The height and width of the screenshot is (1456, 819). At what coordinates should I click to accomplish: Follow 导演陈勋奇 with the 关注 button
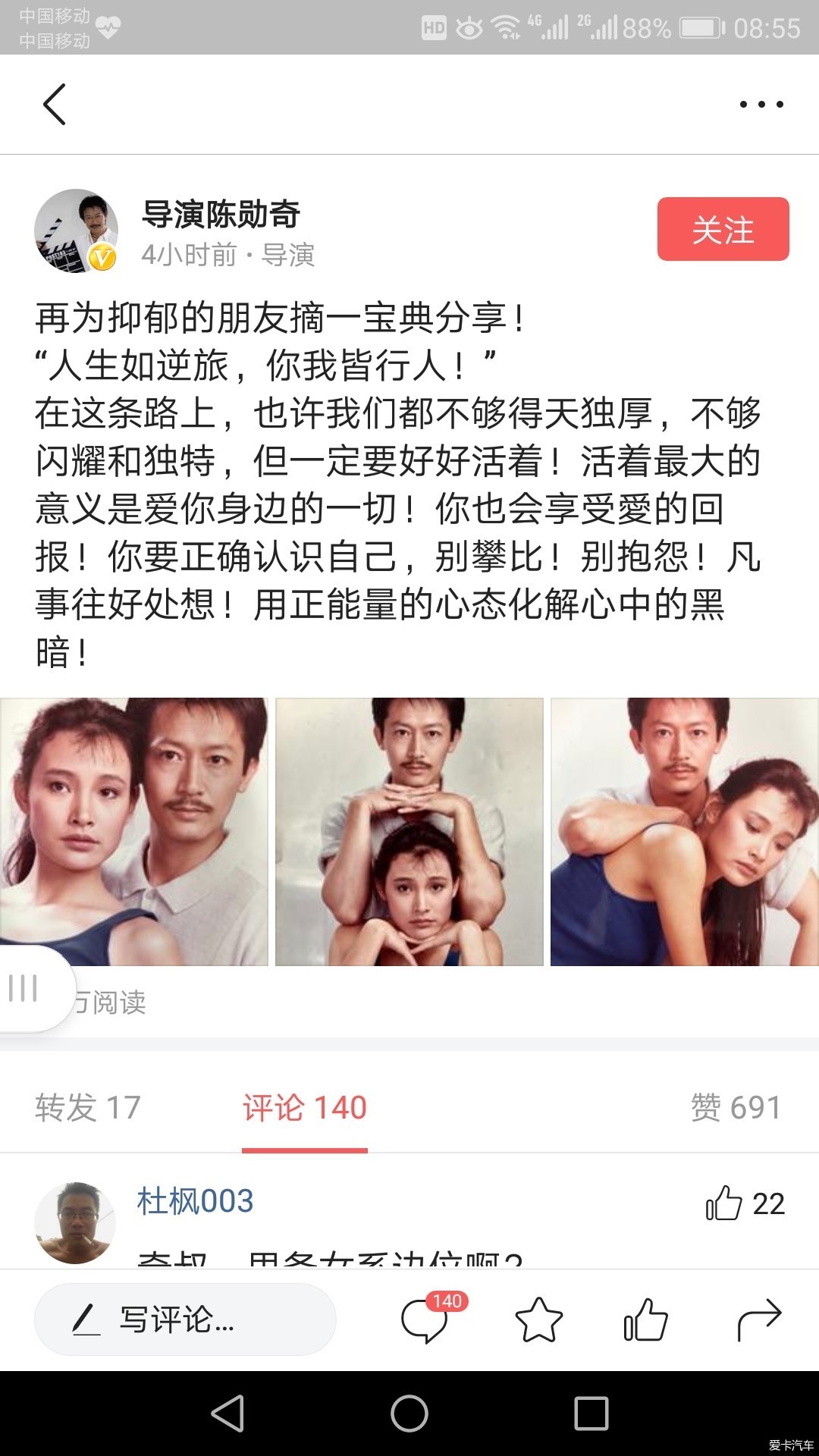click(x=723, y=229)
